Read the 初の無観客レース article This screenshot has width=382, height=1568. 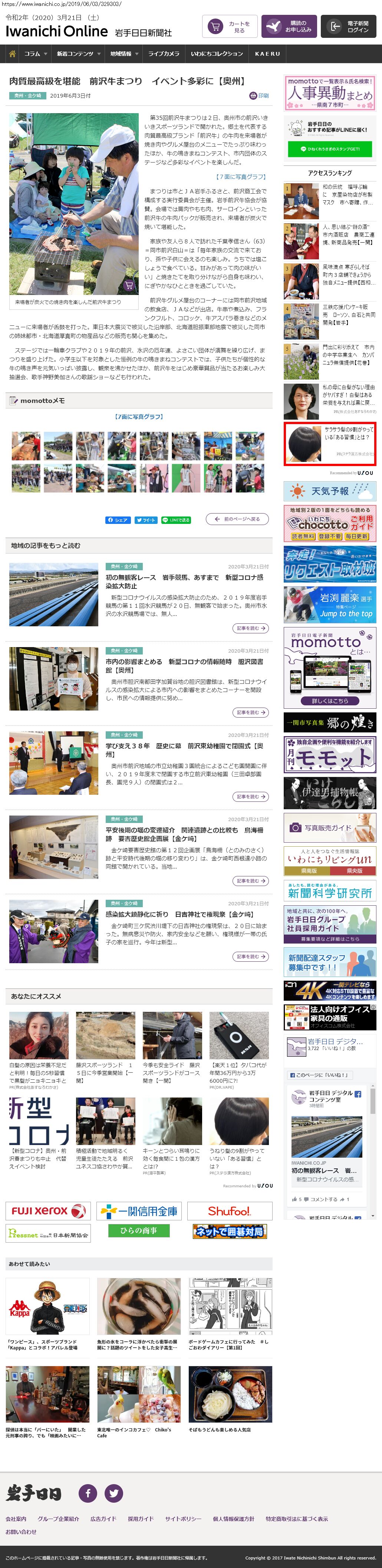[184, 581]
